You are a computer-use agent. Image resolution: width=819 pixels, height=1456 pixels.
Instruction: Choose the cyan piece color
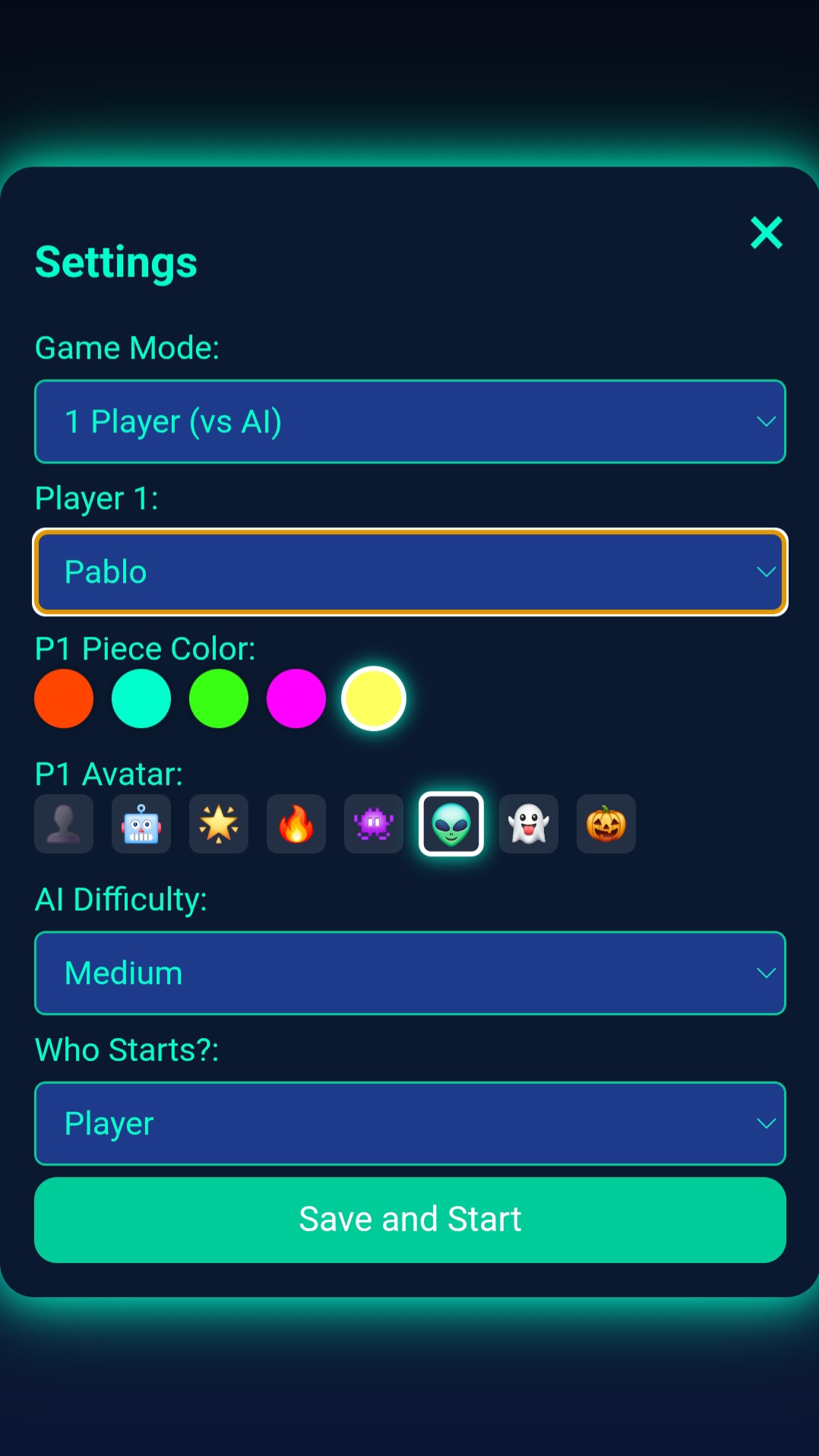(x=141, y=698)
